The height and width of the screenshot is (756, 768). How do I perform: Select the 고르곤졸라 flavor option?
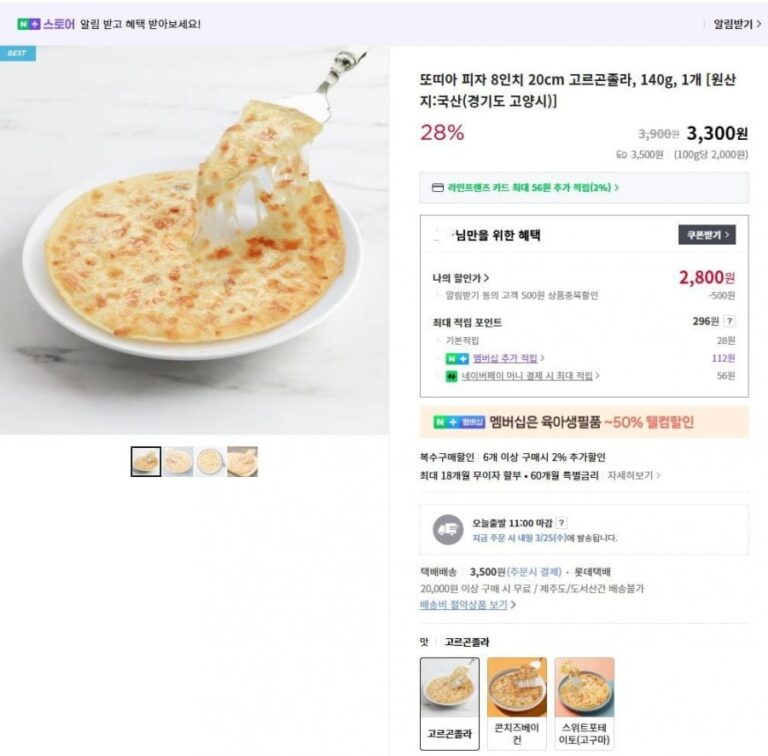pos(449,702)
